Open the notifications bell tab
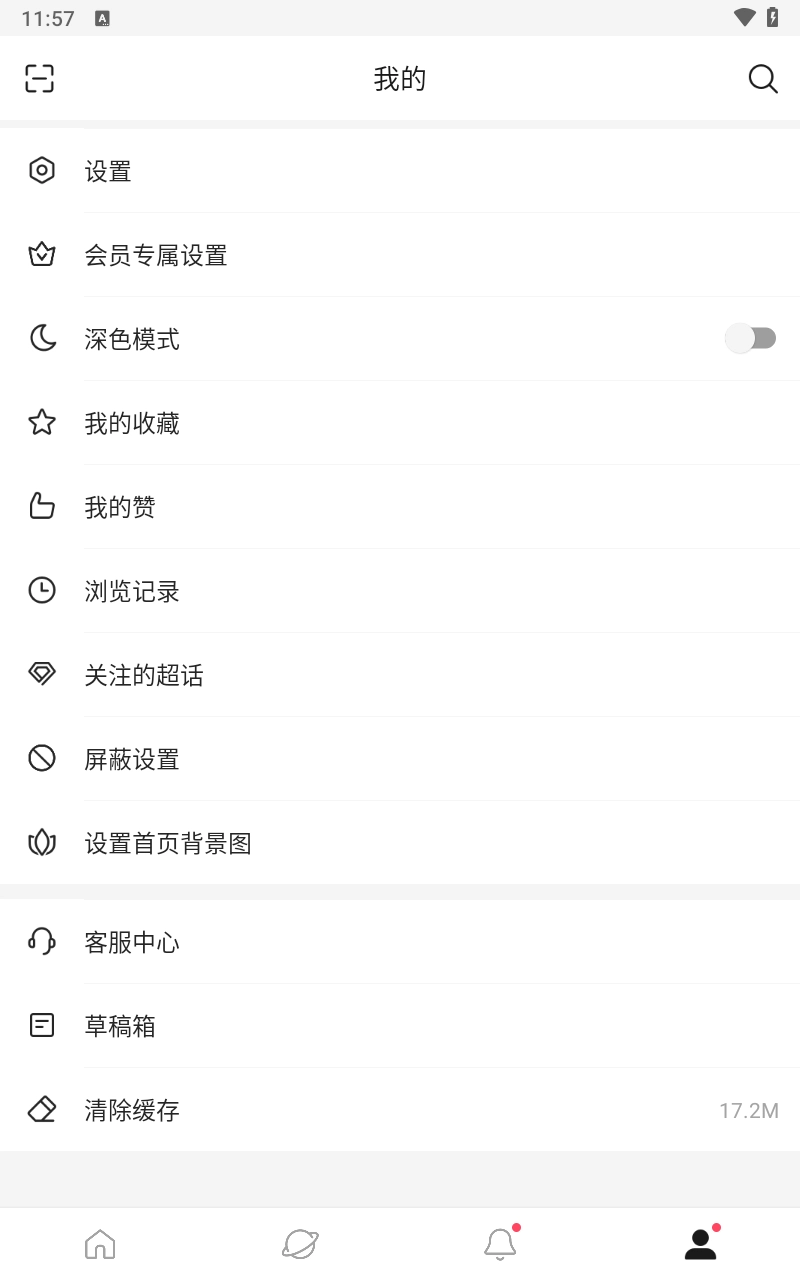 coord(500,1244)
